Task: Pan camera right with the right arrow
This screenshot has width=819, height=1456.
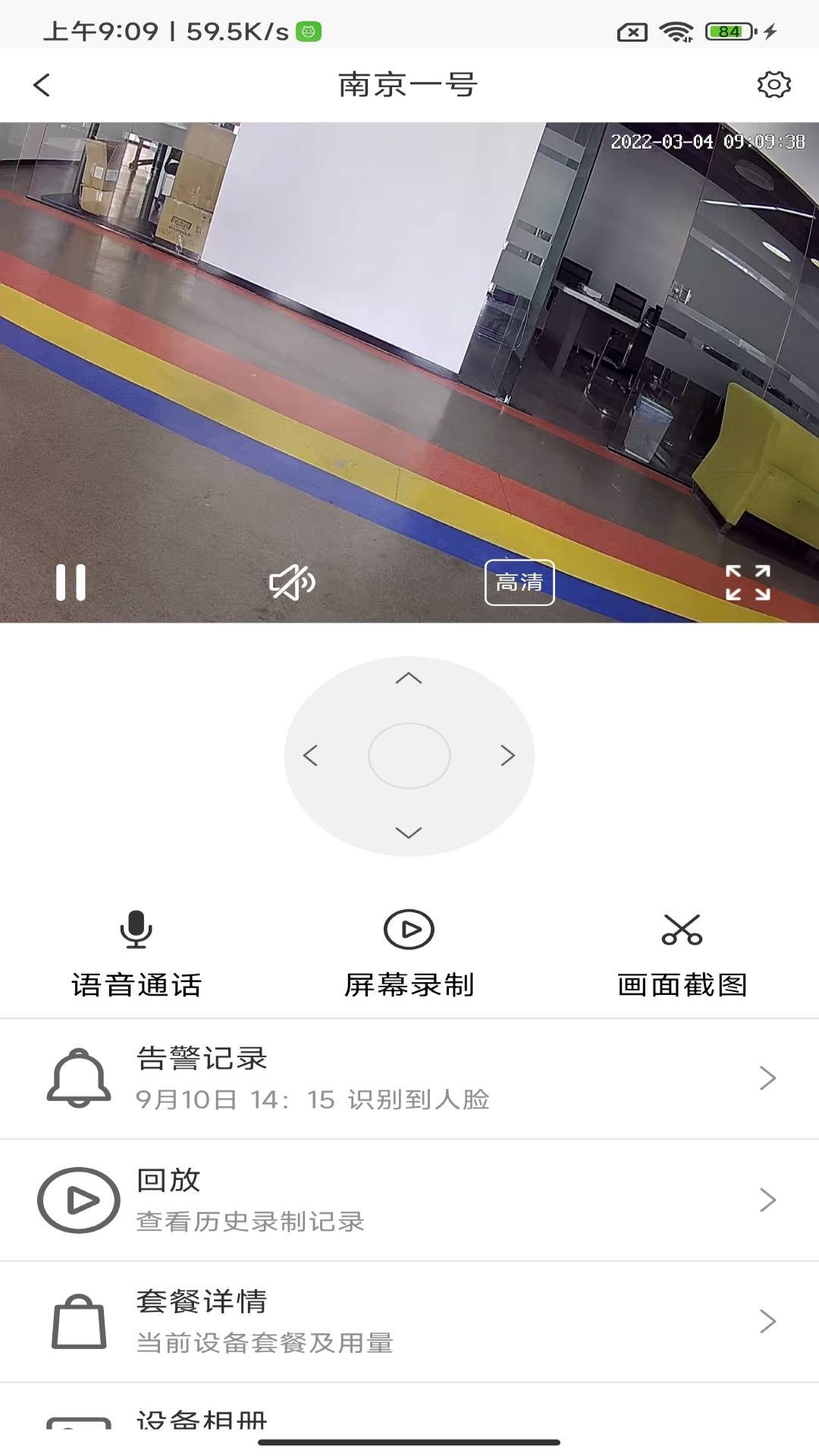Action: click(507, 755)
